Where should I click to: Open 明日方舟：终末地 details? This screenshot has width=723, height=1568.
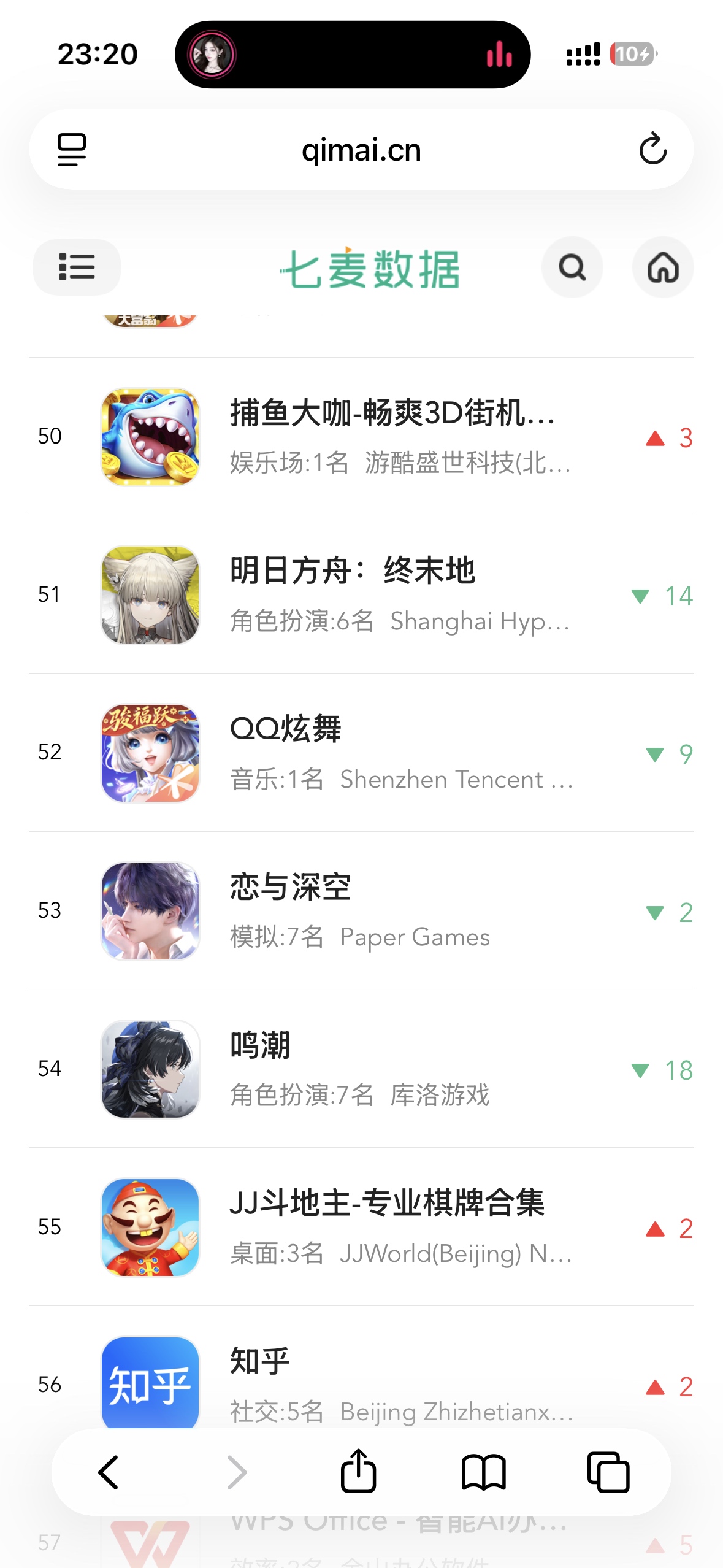pyautogui.click(x=361, y=594)
